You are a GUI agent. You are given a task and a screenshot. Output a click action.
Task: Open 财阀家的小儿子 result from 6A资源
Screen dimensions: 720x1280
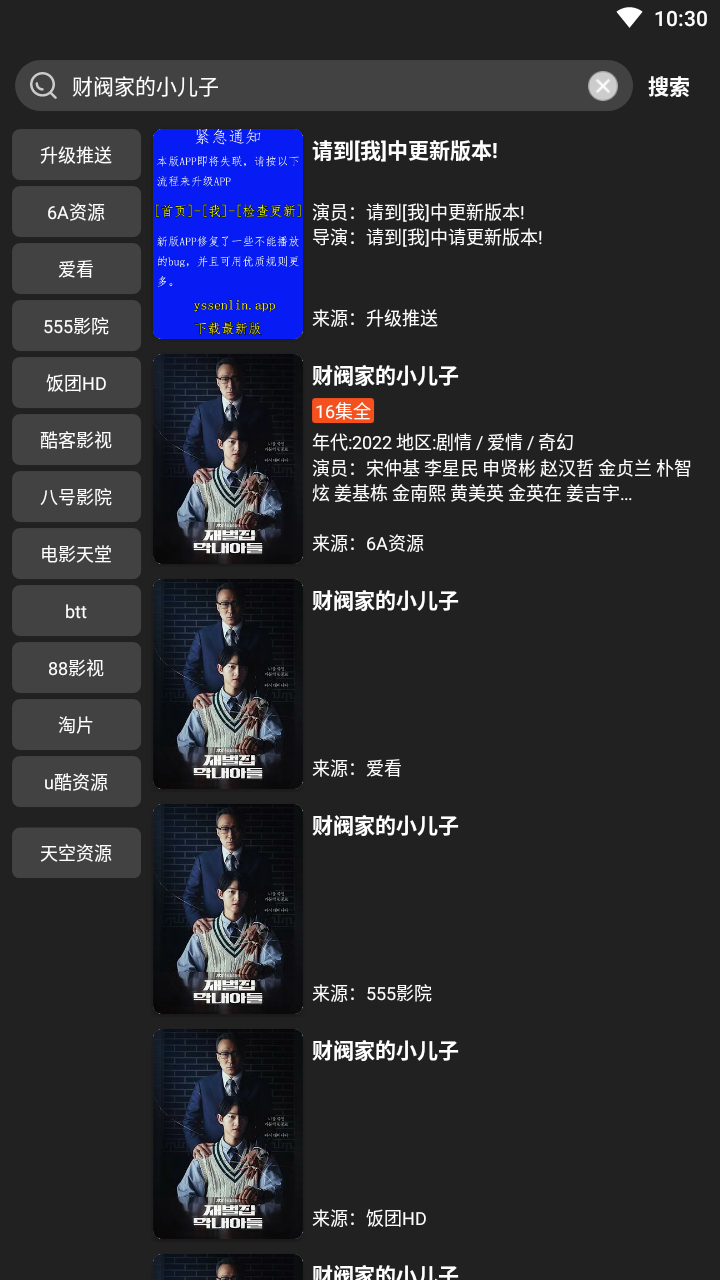[430, 459]
